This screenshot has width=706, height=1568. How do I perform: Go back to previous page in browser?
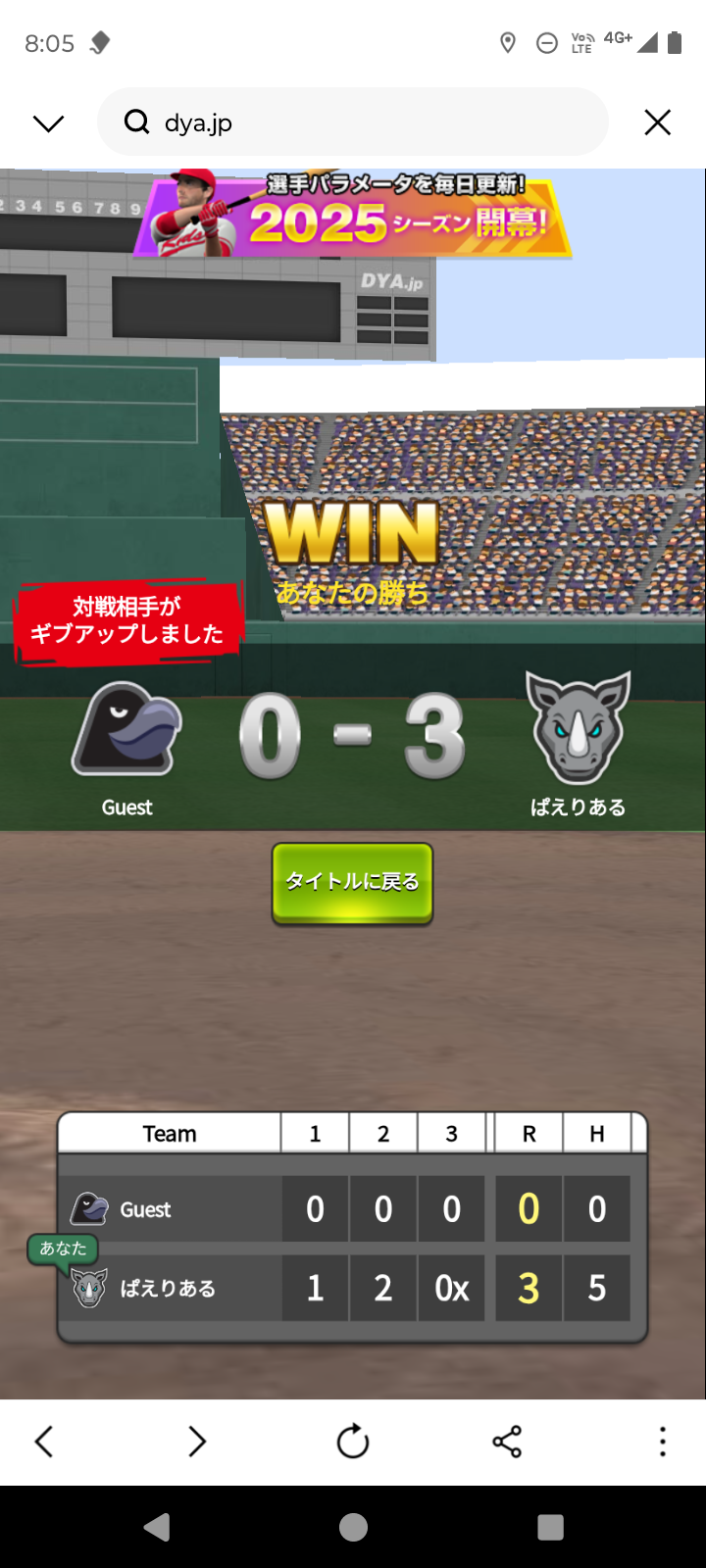coord(43,1442)
